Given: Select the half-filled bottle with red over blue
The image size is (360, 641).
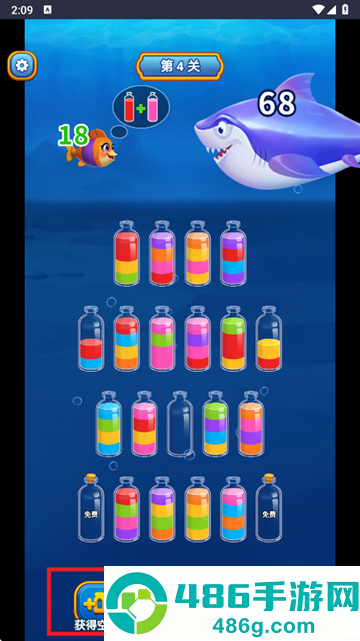Looking at the screenshot, I should pos(91,338).
